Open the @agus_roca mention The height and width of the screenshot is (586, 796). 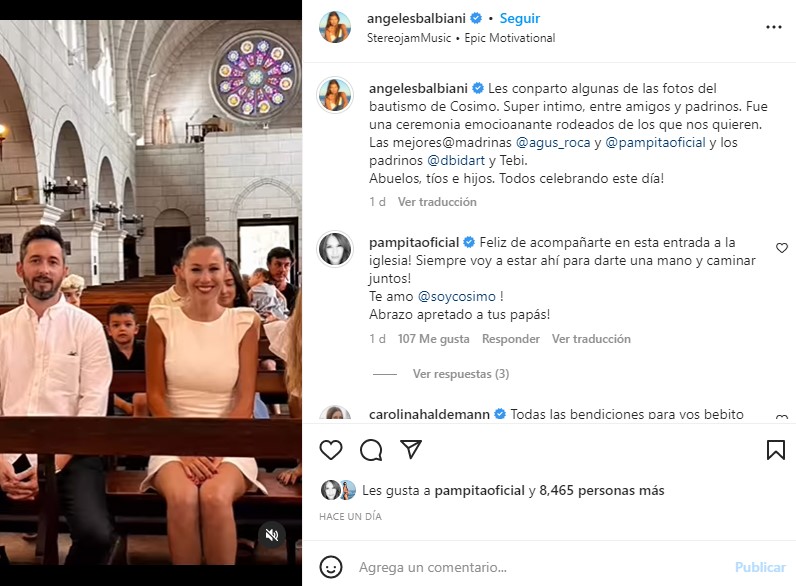click(x=553, y=143)
